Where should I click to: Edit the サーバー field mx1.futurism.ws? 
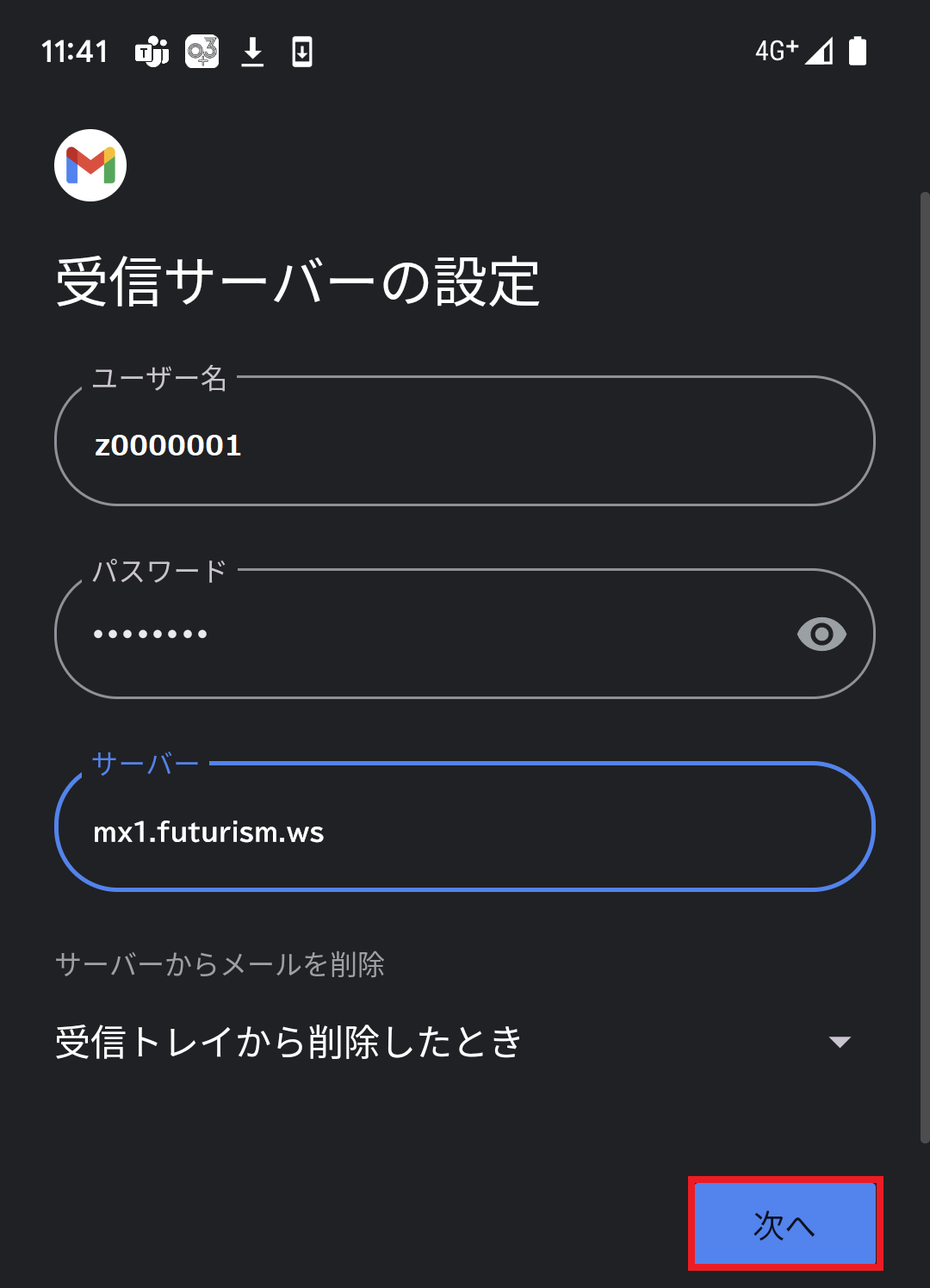coord(465,827)
